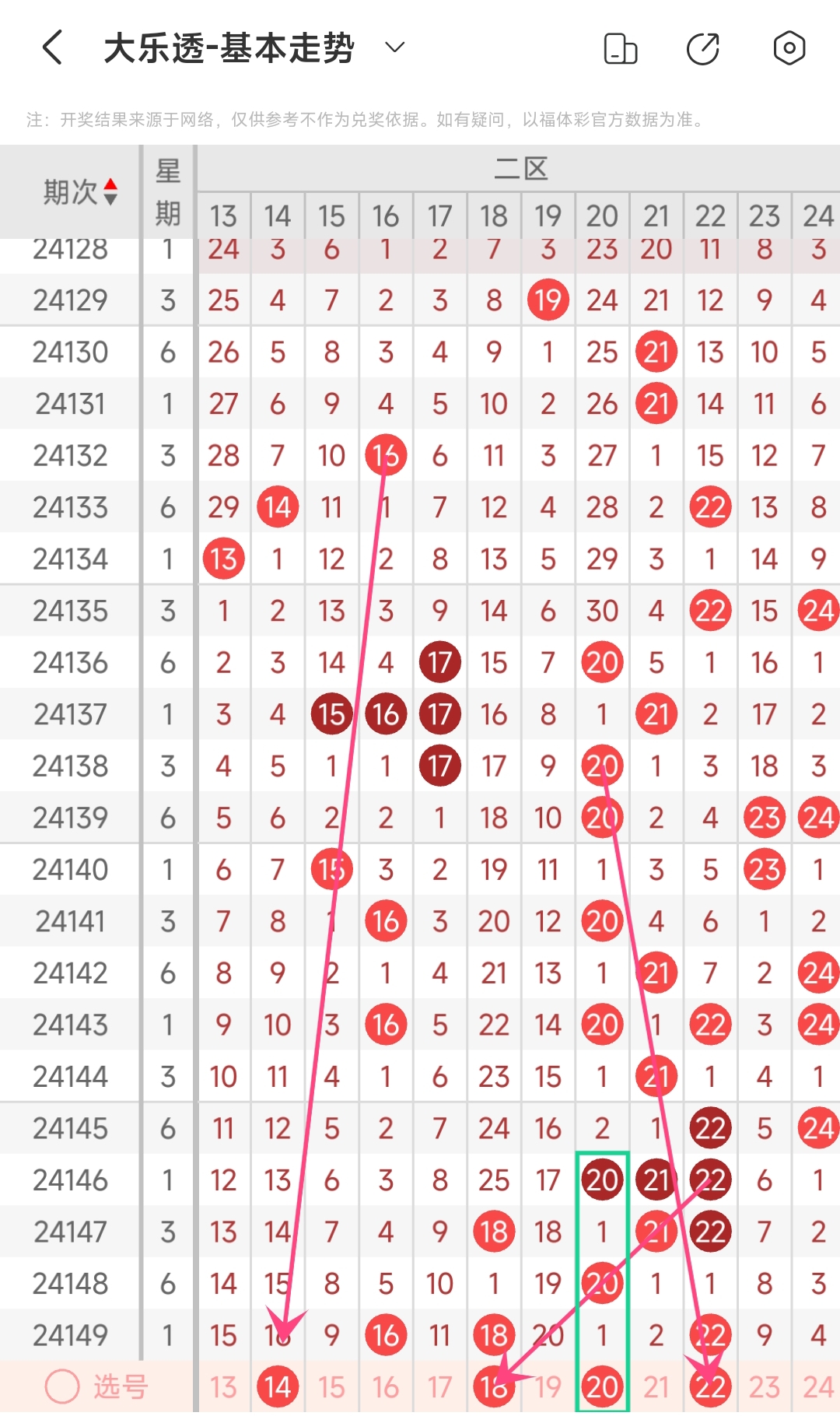Screen dimensions: 840x1416
Task: Choose number 16 in the 选号 row
Action: [x=386, y=1386]
